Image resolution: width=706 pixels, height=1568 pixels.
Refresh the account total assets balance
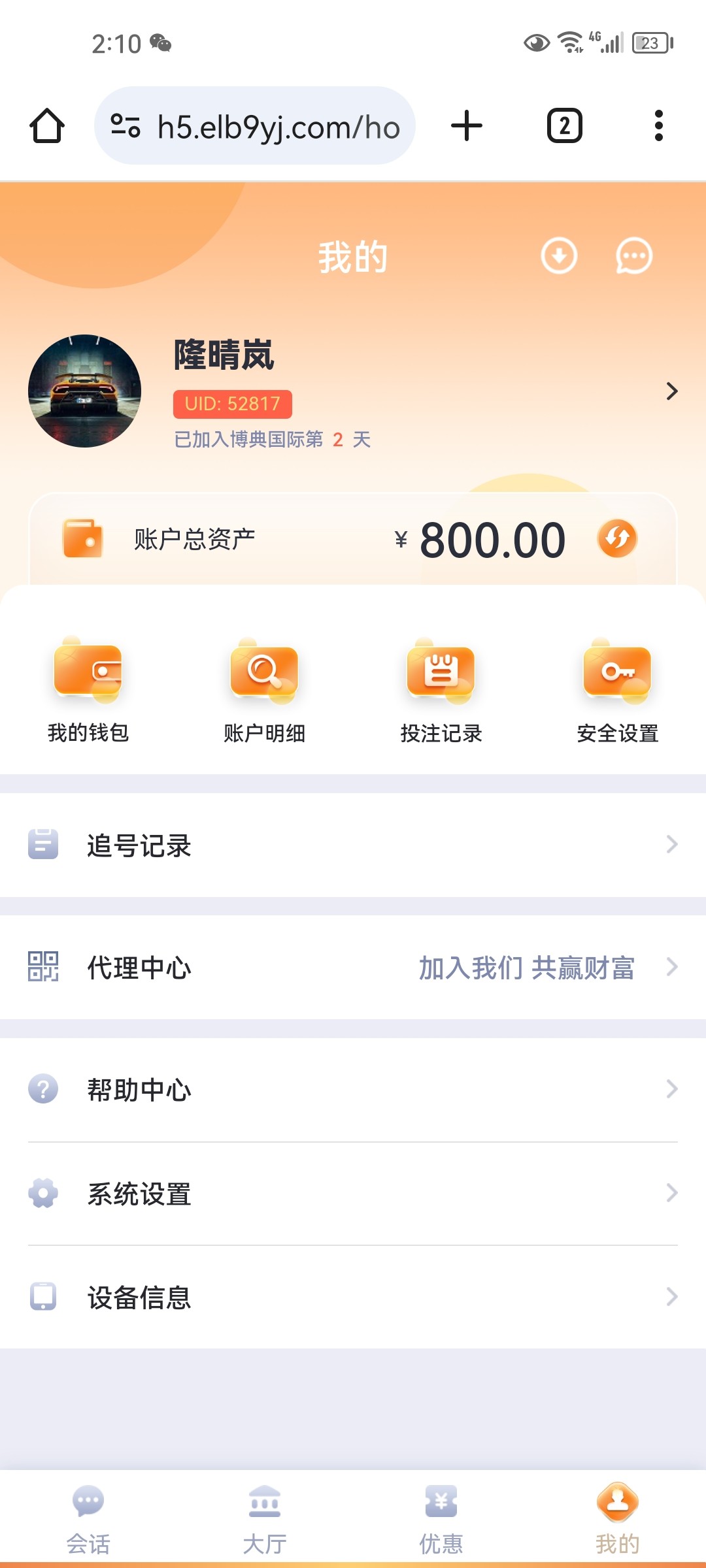616,539
